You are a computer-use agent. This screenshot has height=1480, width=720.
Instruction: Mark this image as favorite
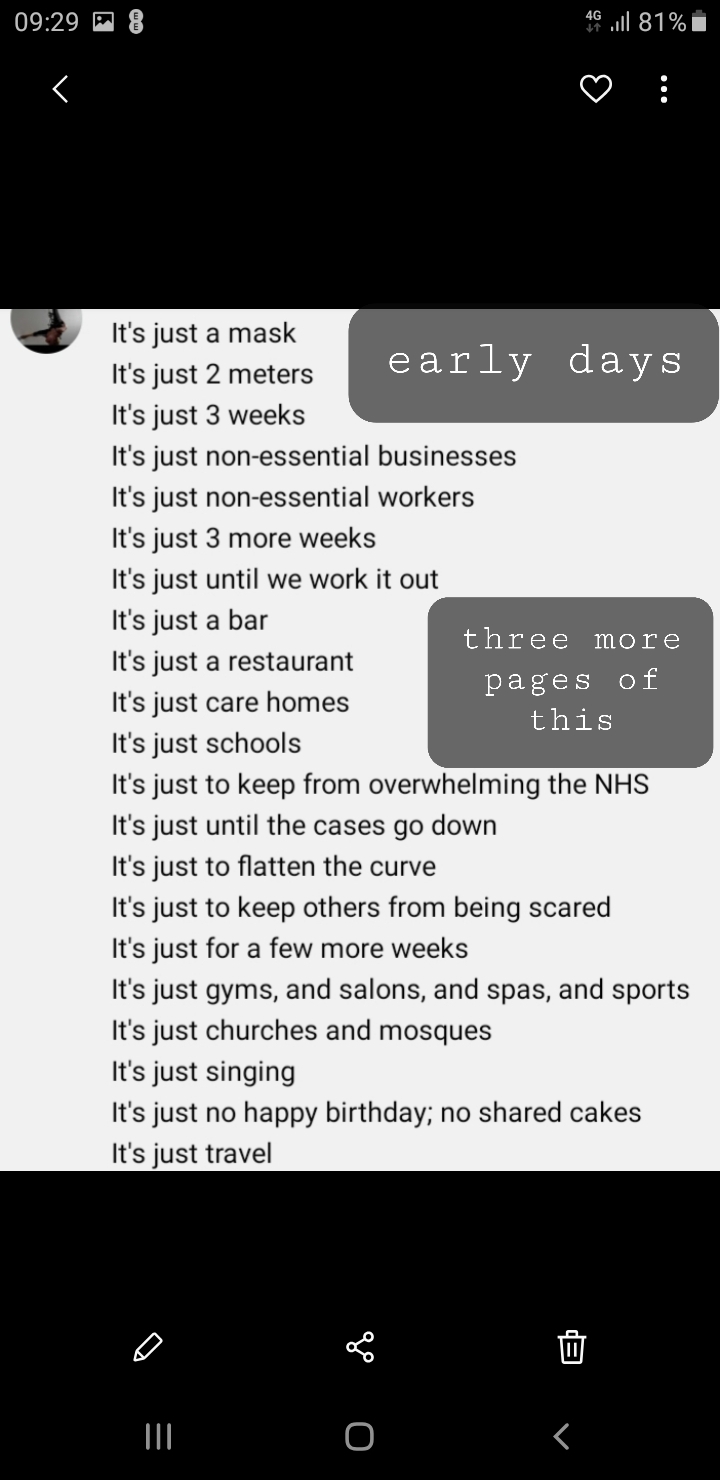coord(596,90)
